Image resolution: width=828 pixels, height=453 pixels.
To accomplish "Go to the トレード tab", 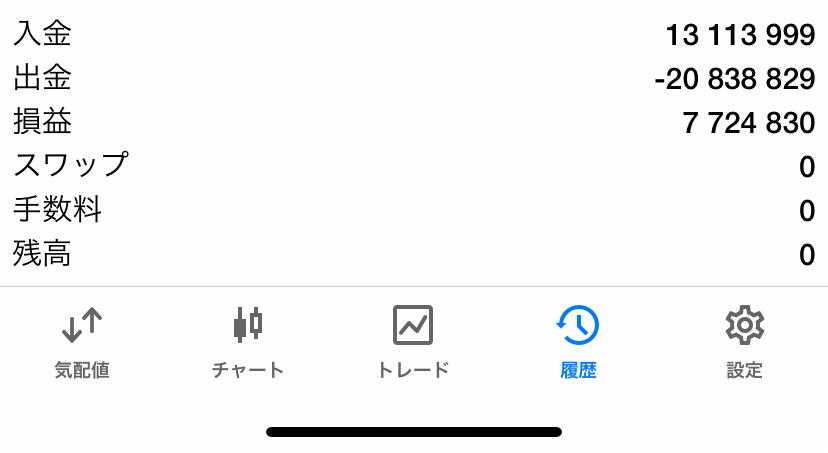I will (413, 342).
